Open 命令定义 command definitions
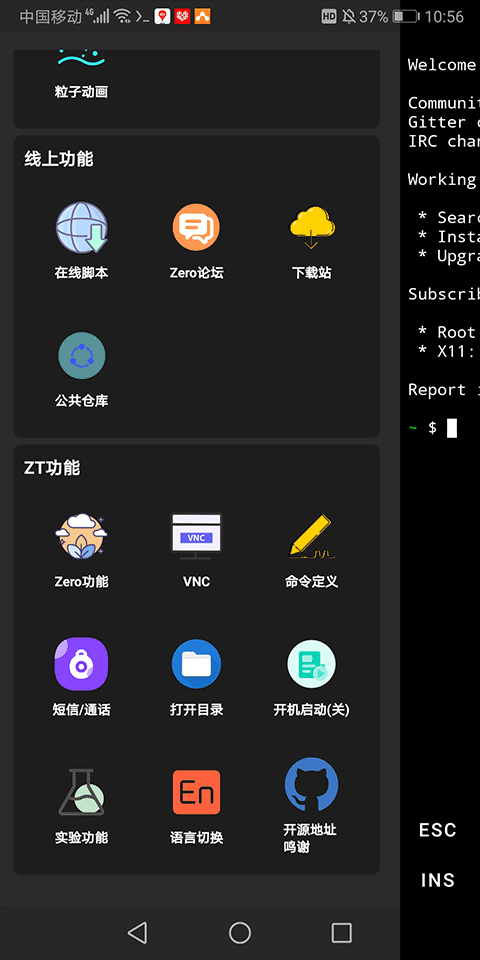This screenshot has width=480, height=960. 312,550
